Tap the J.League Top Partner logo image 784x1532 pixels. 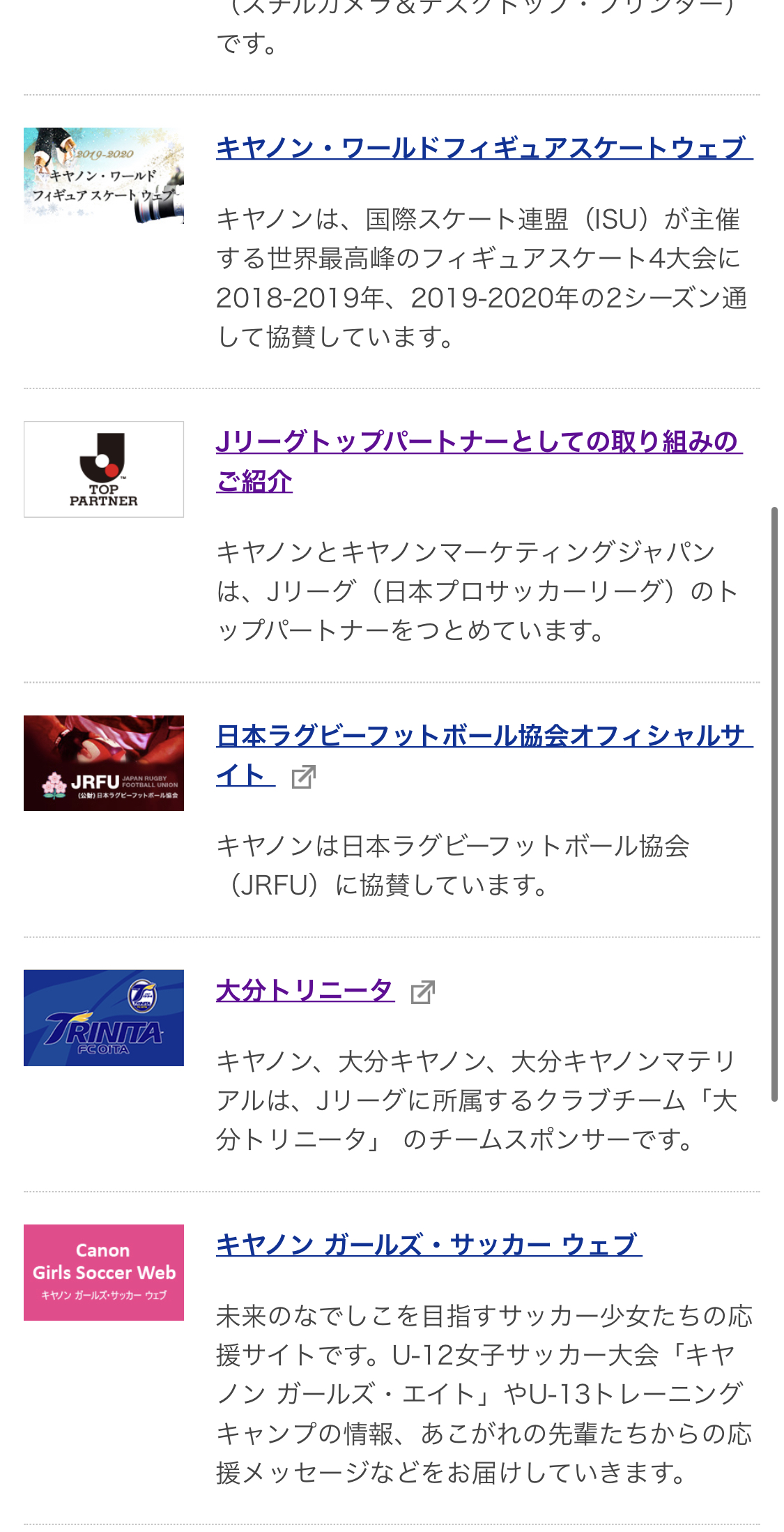tap(104, 469)
